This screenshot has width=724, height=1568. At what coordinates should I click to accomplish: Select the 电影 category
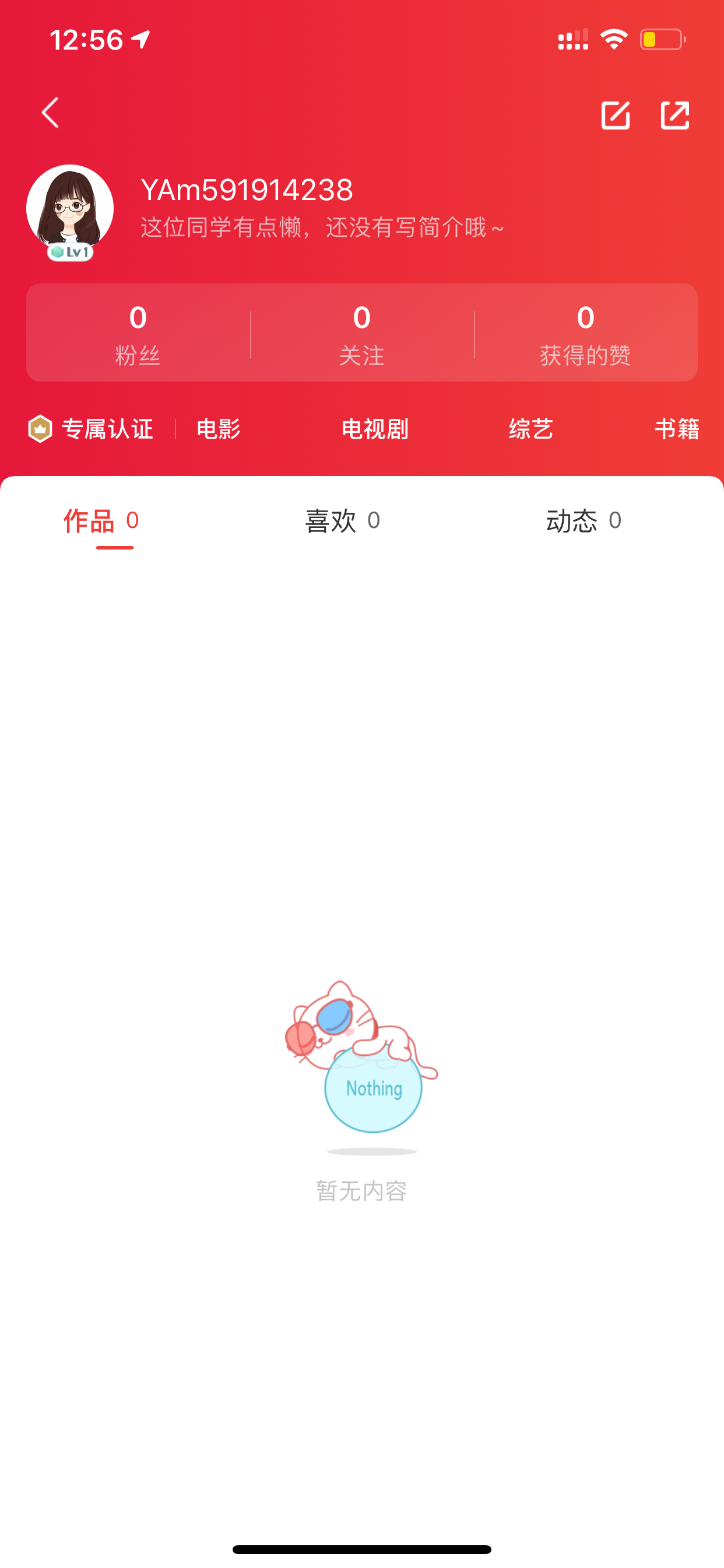click(x=219, y=429)
